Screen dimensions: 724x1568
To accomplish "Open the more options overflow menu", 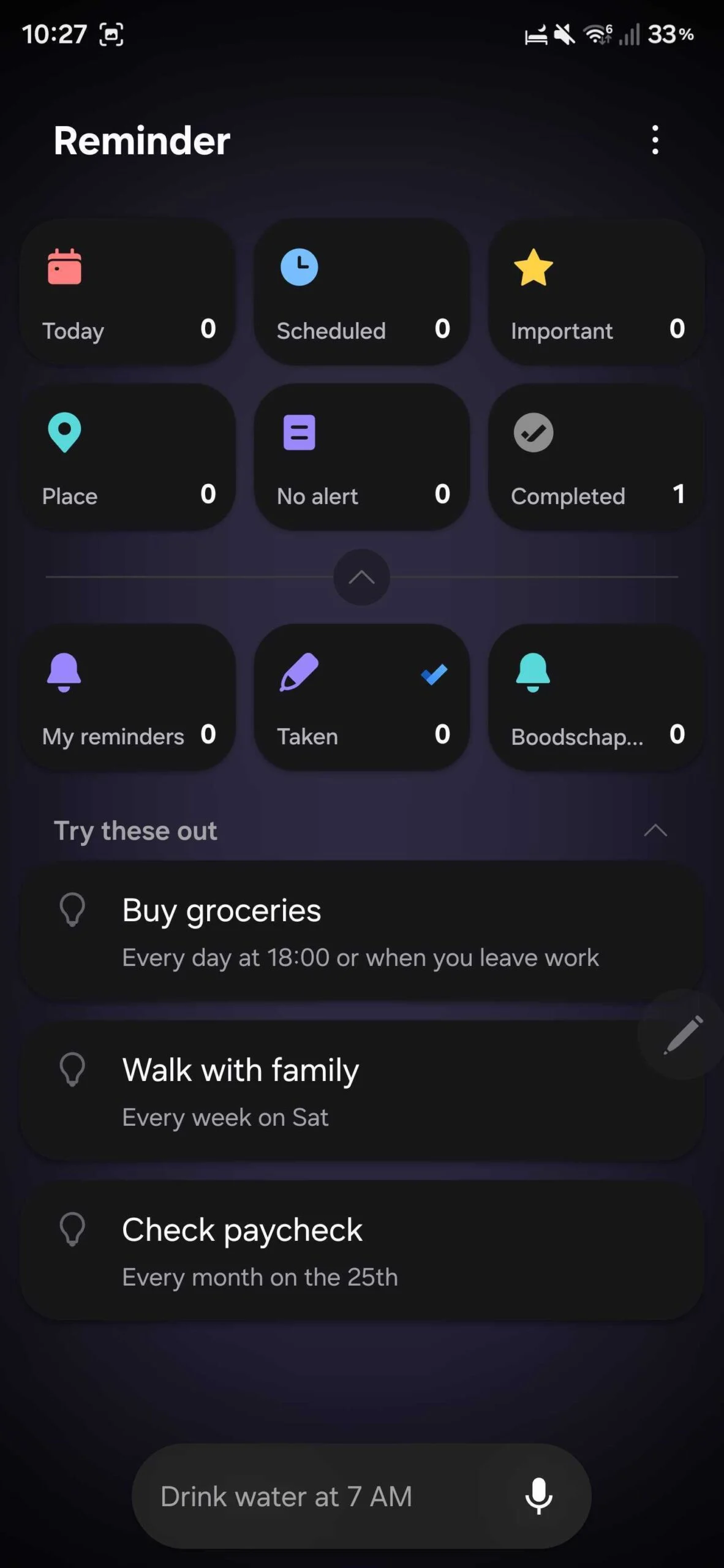I will pos(655,140).
